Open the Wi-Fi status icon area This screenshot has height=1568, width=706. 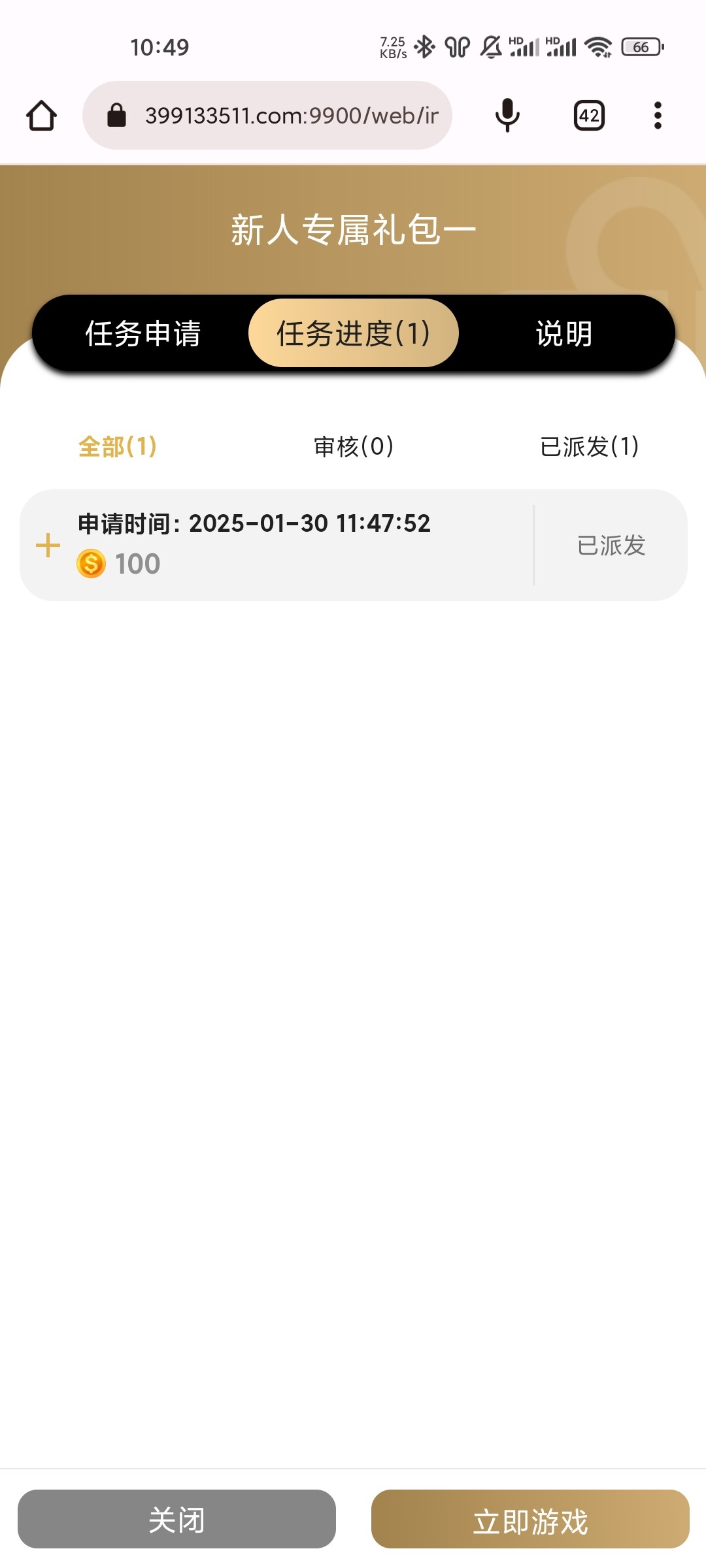(x=599, y=47)
